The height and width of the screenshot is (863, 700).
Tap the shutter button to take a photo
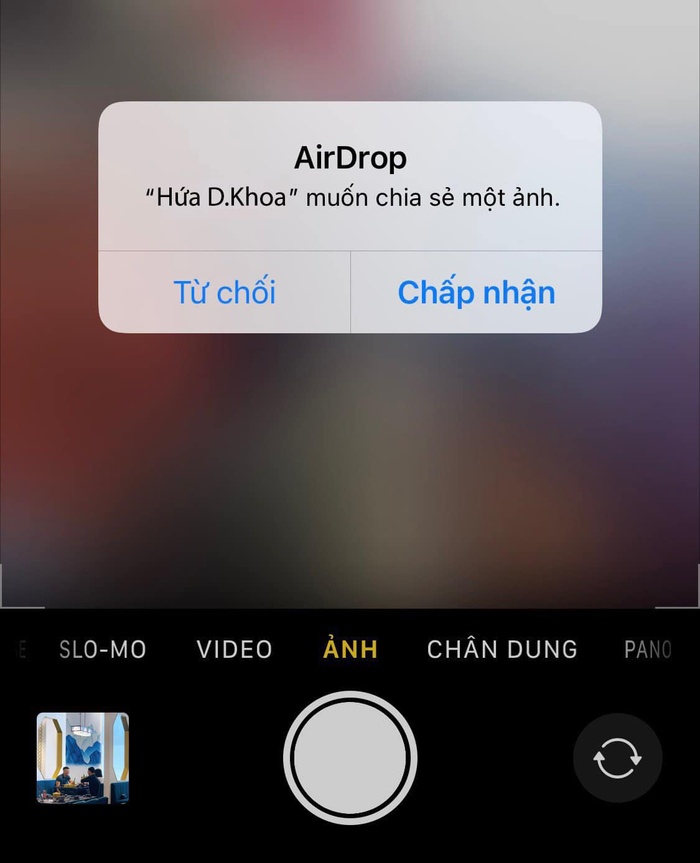point(350,757)
